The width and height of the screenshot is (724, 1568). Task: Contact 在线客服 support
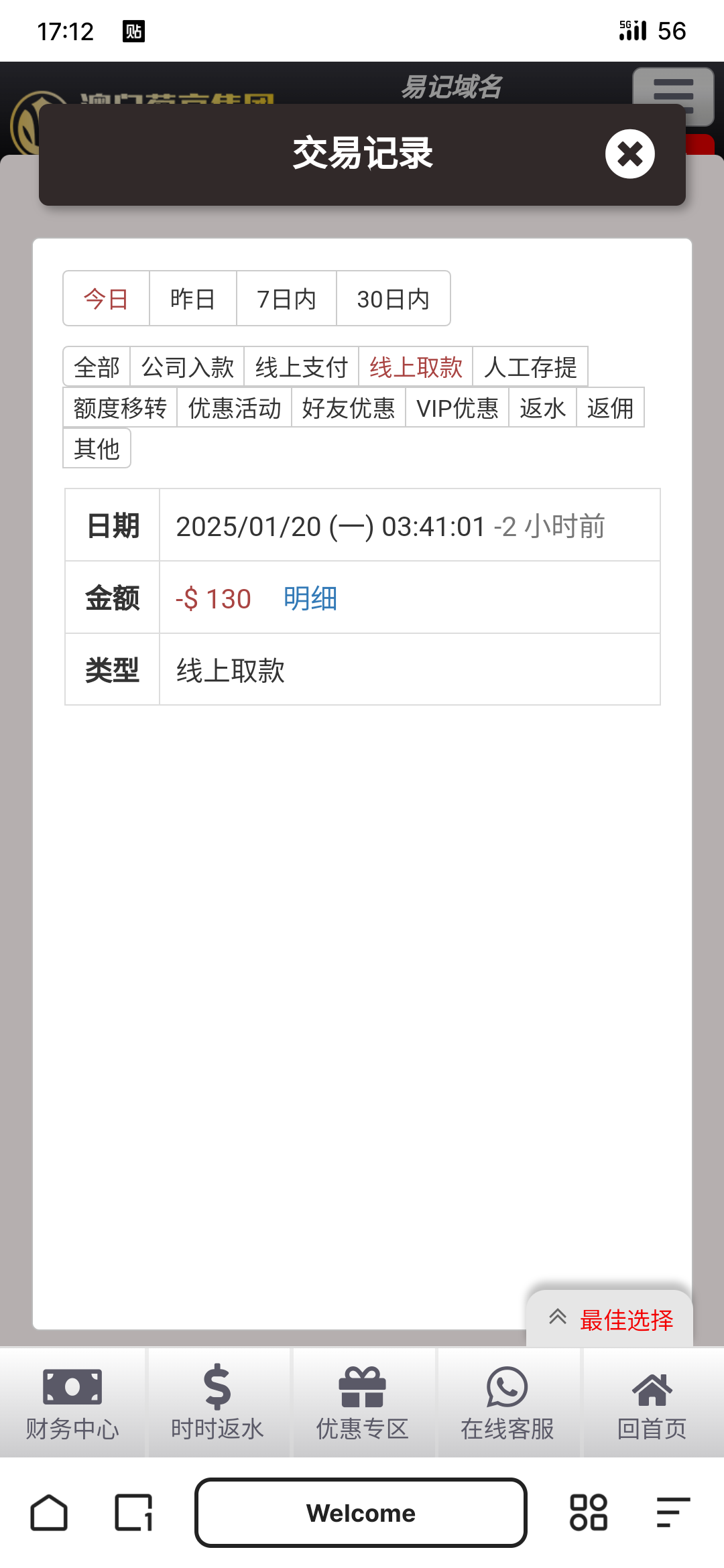tap(507, 1403)
